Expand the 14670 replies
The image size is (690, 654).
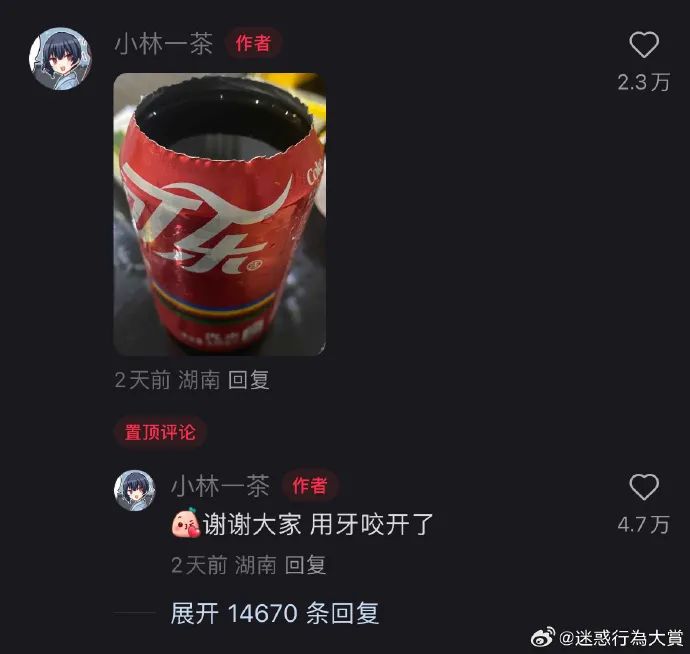(275, 613)
